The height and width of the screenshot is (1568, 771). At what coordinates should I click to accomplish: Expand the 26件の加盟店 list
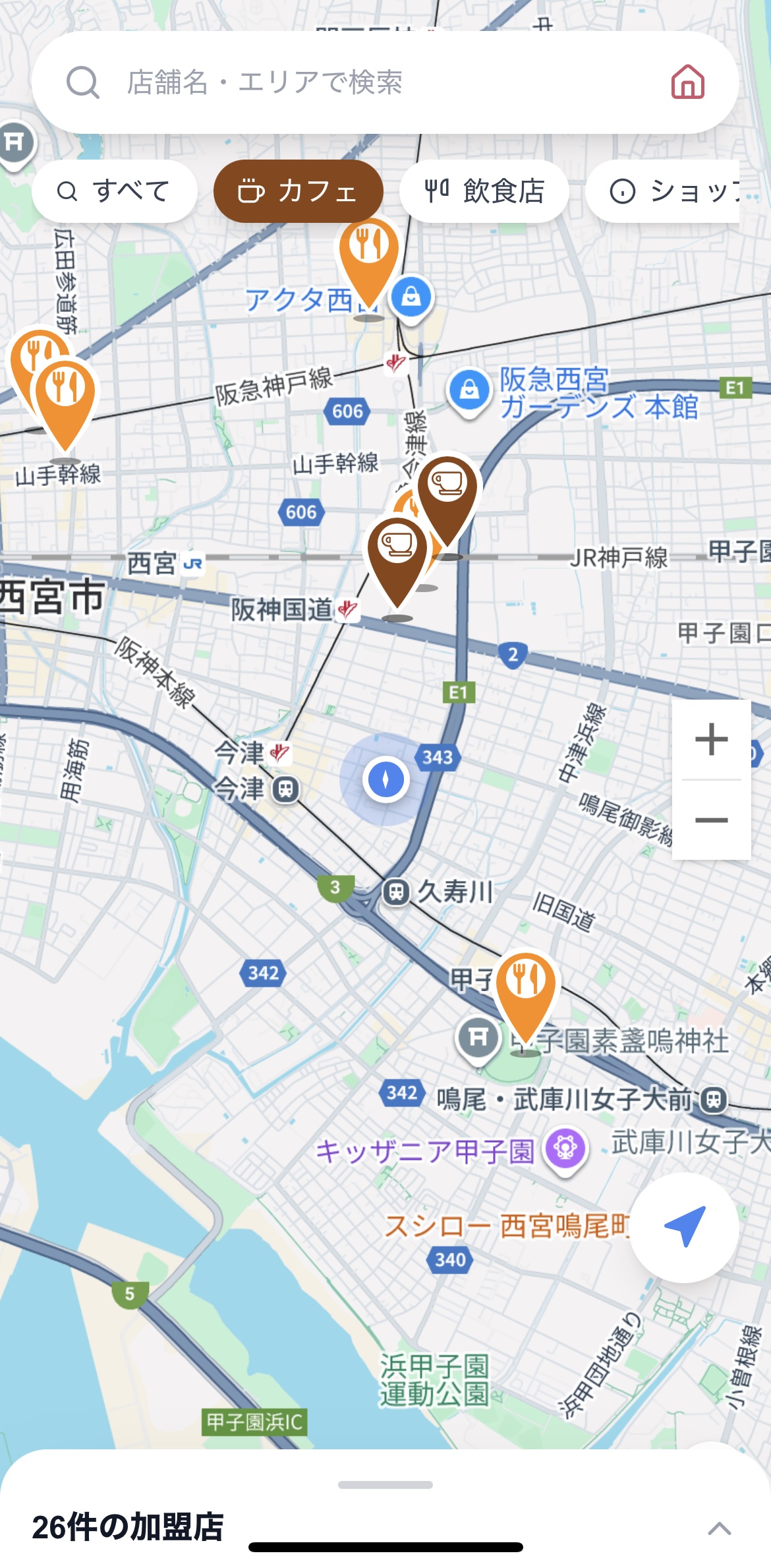pos(719,1528)
